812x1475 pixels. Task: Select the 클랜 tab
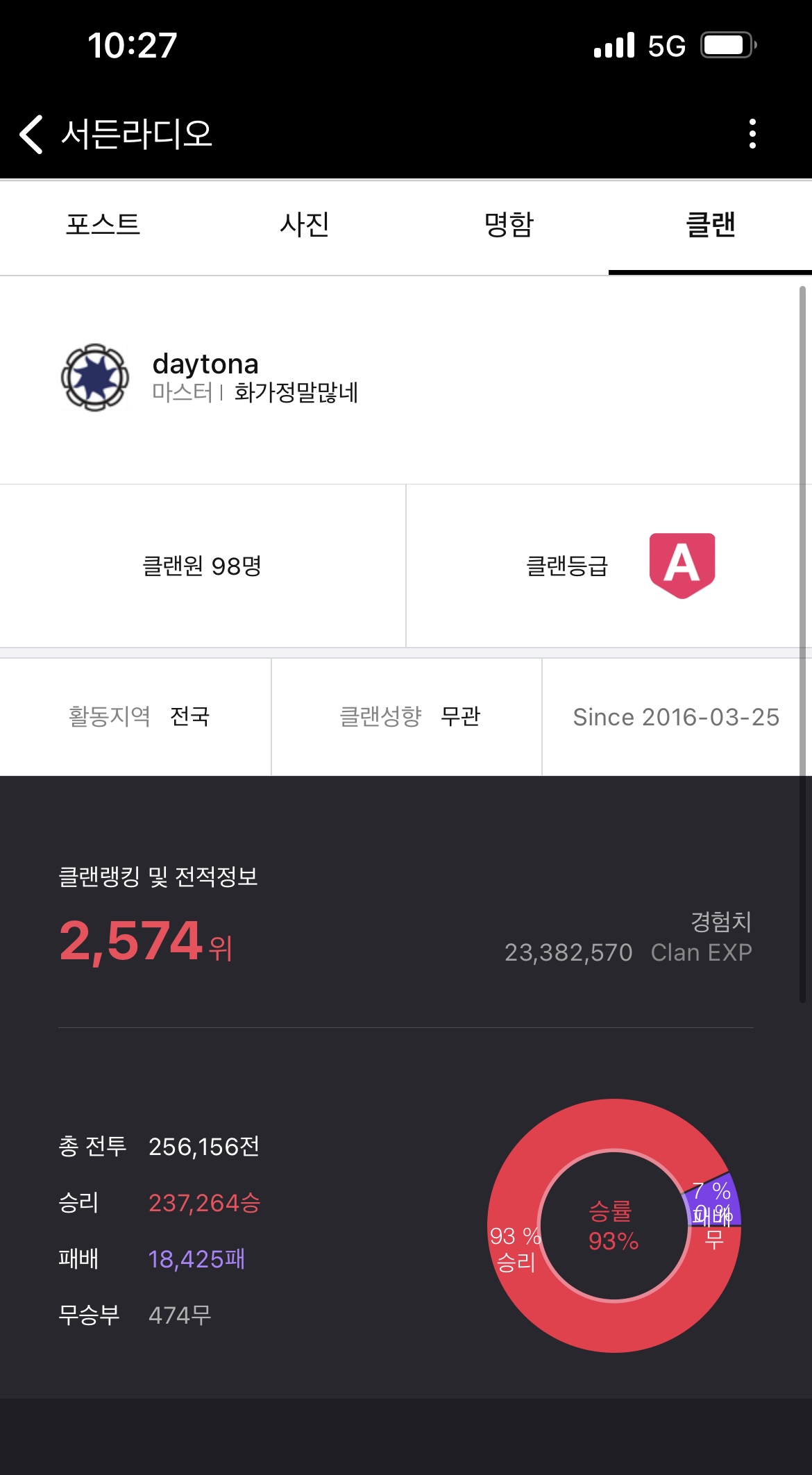pyautogui.click(x=710, y=225)
